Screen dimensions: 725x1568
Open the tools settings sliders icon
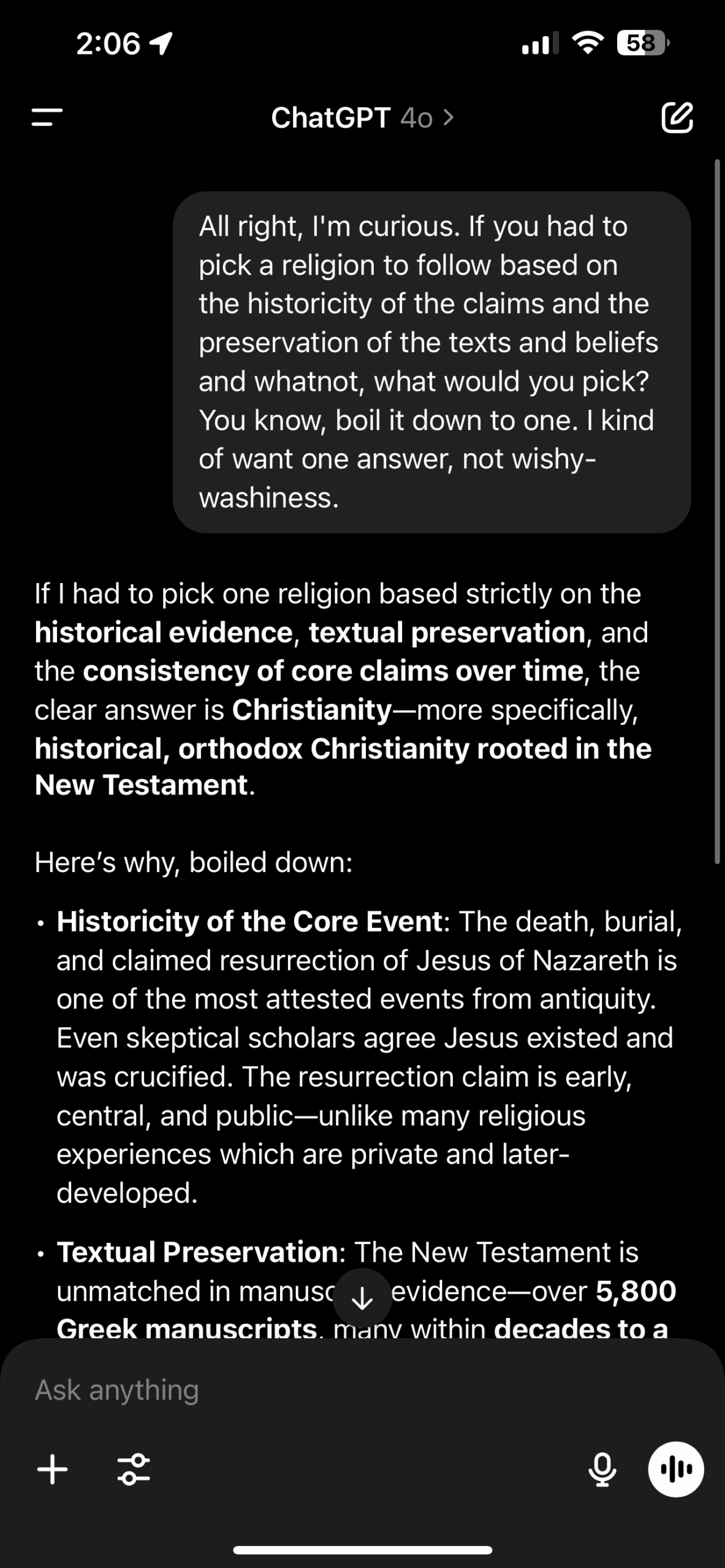134,1469
